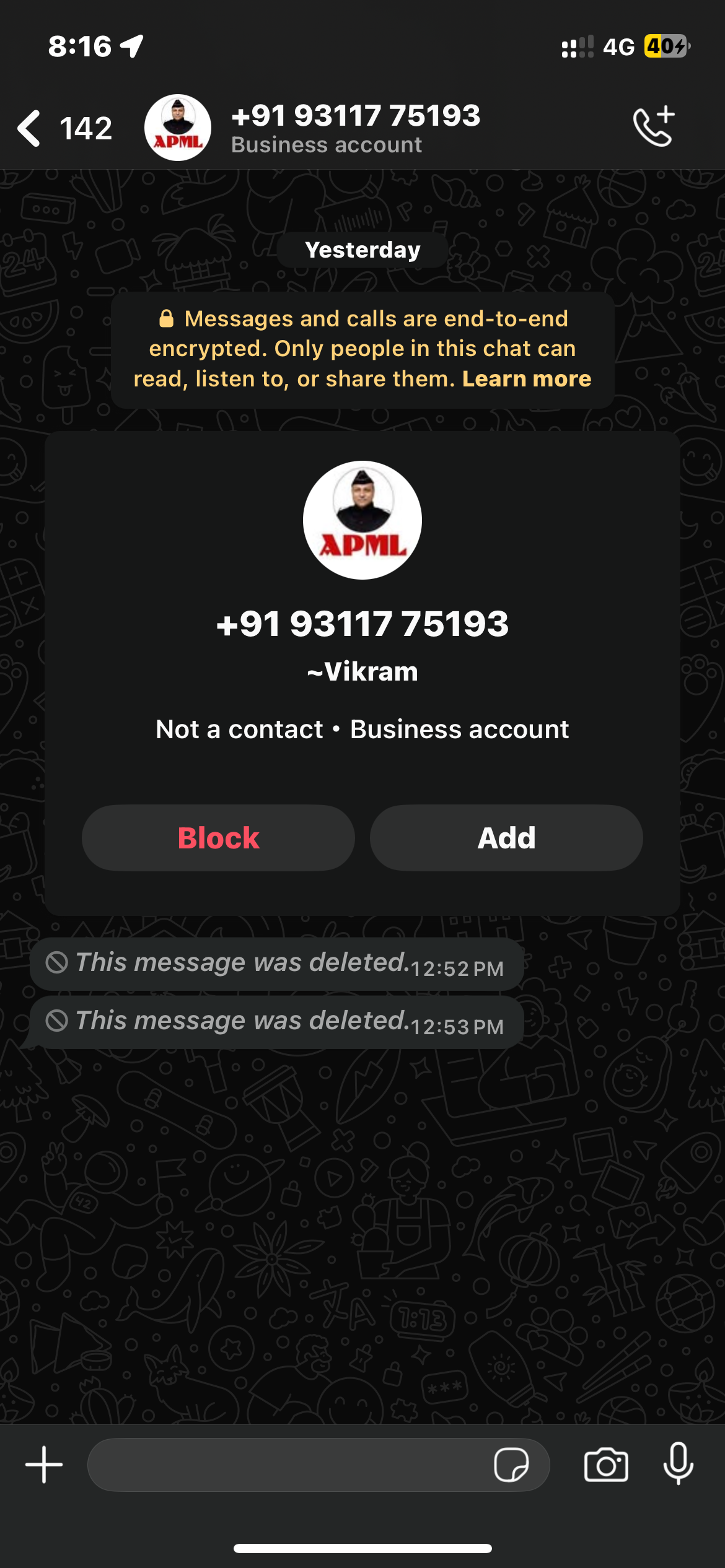Screen dimensions: 725x1568
Task: View the APML profile photo in card
Action: pos(362,520)
